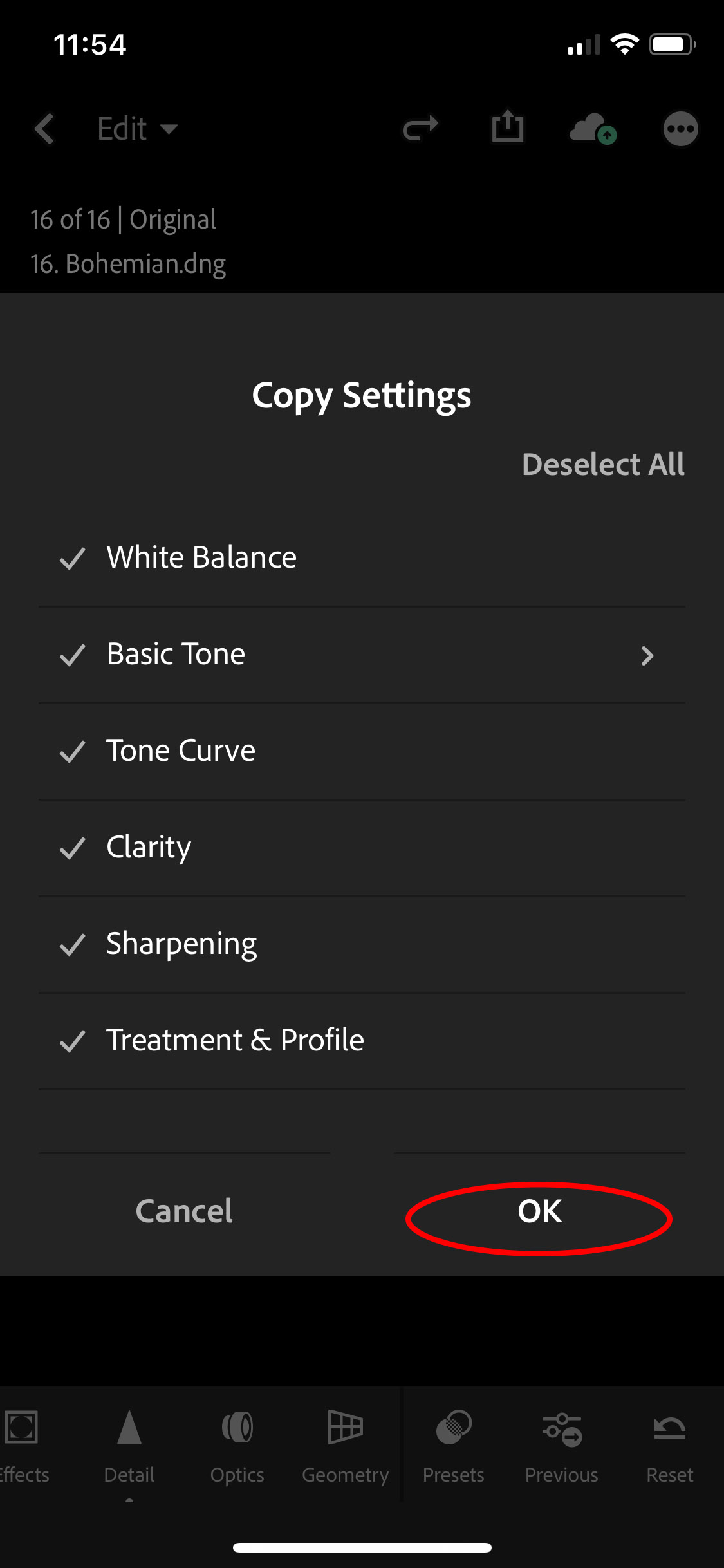Deselect Sharpening setting
This screenshot has height=1568, width=724.
tap(362, 945)
